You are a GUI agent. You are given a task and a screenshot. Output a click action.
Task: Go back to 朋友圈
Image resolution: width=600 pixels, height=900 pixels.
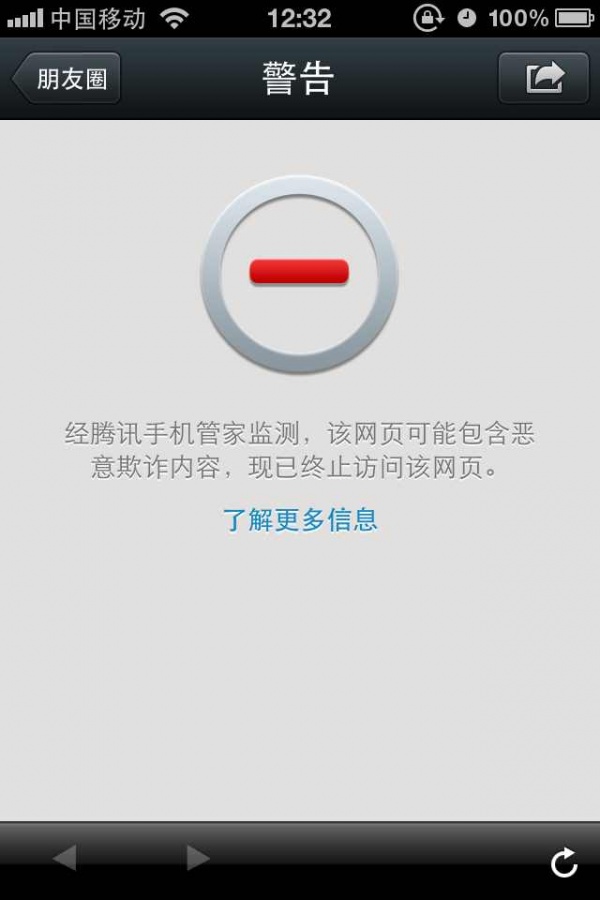click(67, 79)
